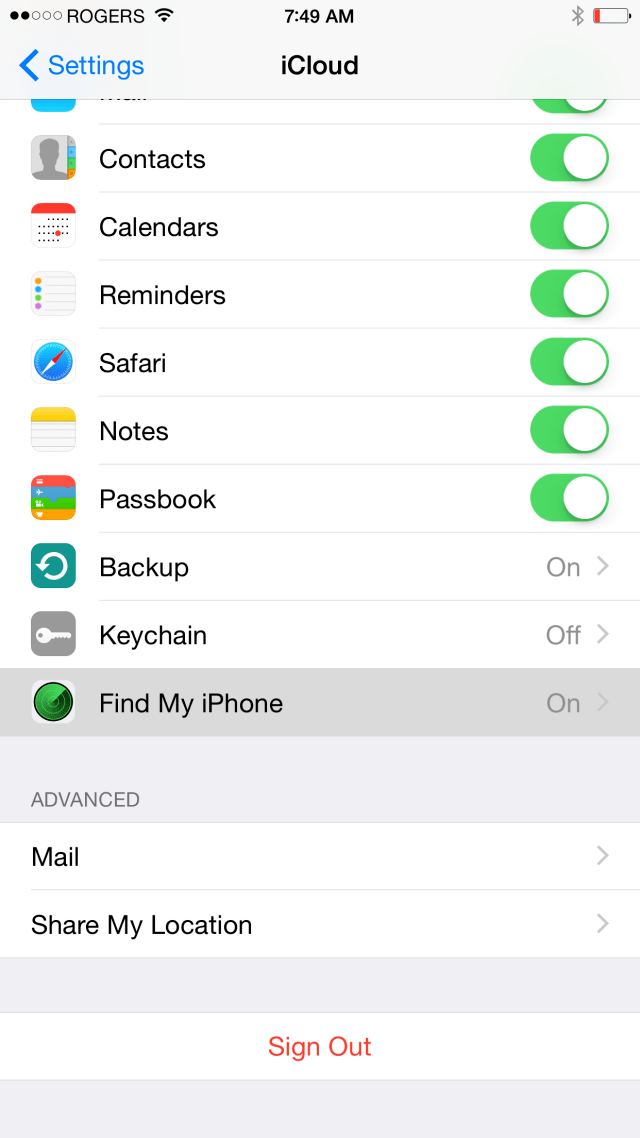Turn off Contacts syncing
Image resolution: width=640 pixels, height=1138 pixels.
click(569, 159)
